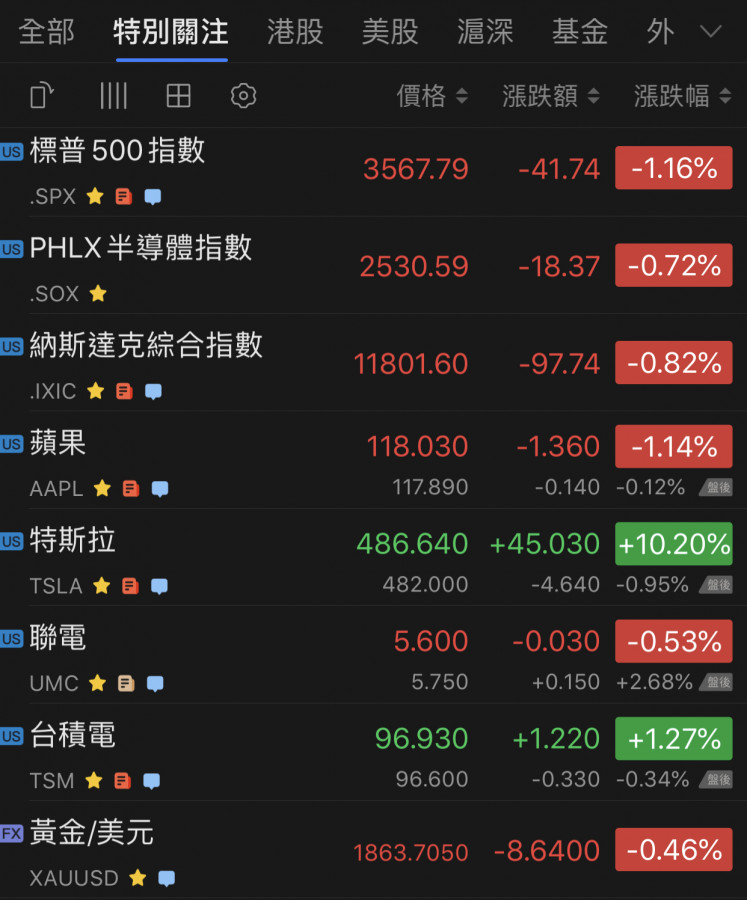Open the 美股 tab
The height and width of the screenshot is (900, 747).
coord(389,32)
